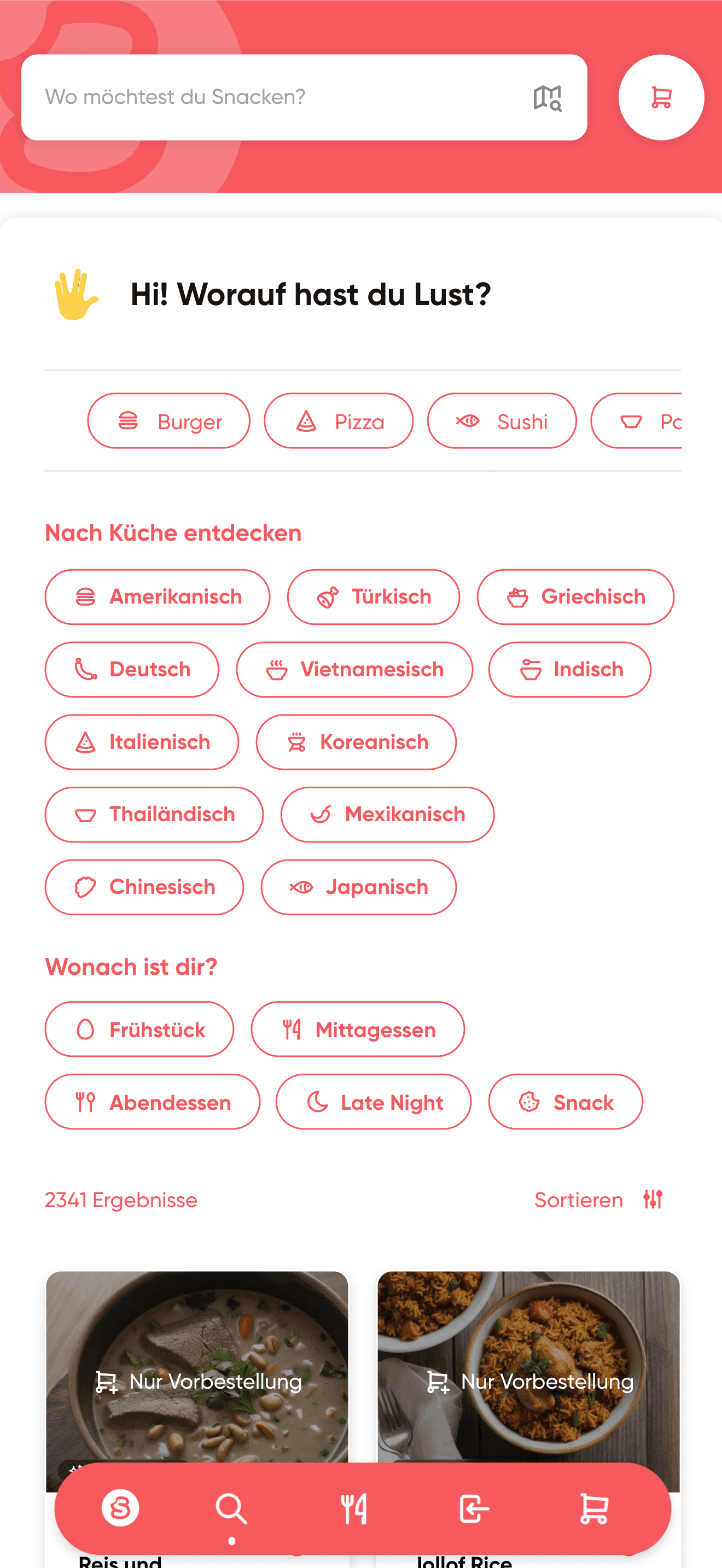Select the Burger chip
This screenshot has height=1568, width=722.
click(x=168, y=420)
